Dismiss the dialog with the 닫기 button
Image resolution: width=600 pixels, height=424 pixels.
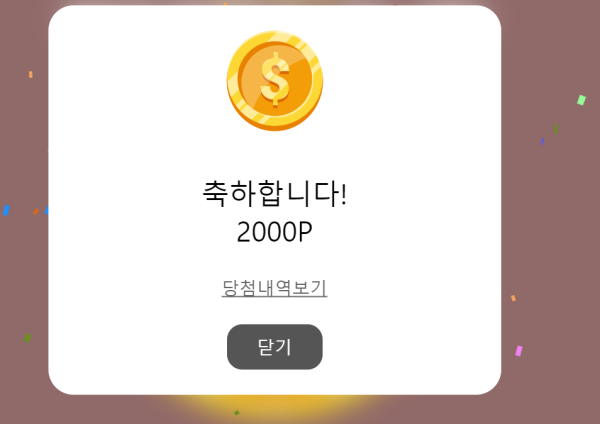coord(274,347)
